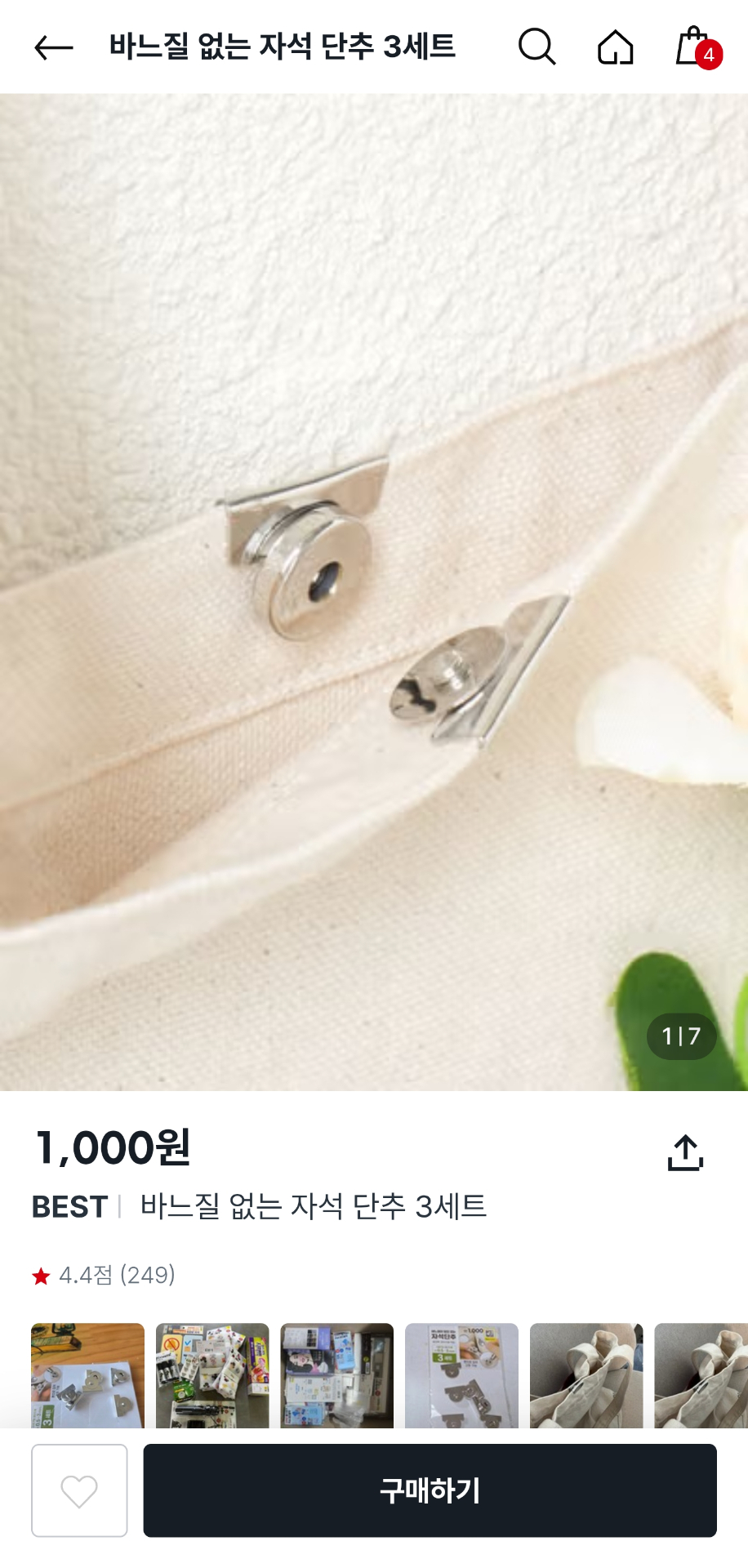
Task: Go back using the arrow icon
Action: tap(54, 47)
